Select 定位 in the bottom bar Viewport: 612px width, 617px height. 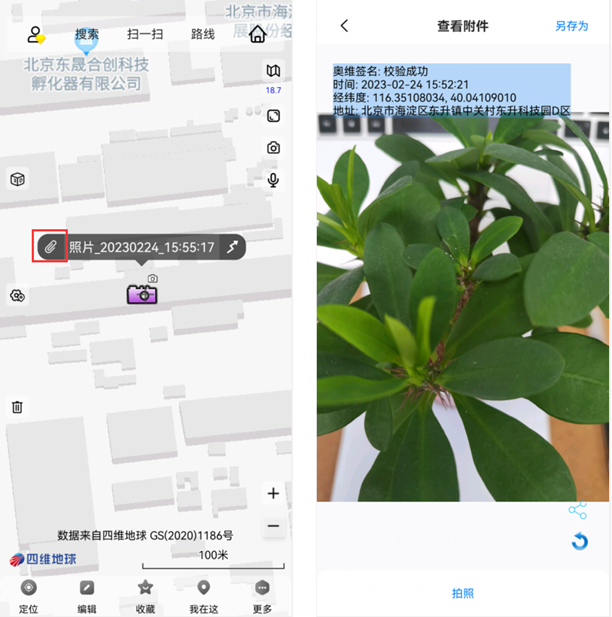point(28,597)
